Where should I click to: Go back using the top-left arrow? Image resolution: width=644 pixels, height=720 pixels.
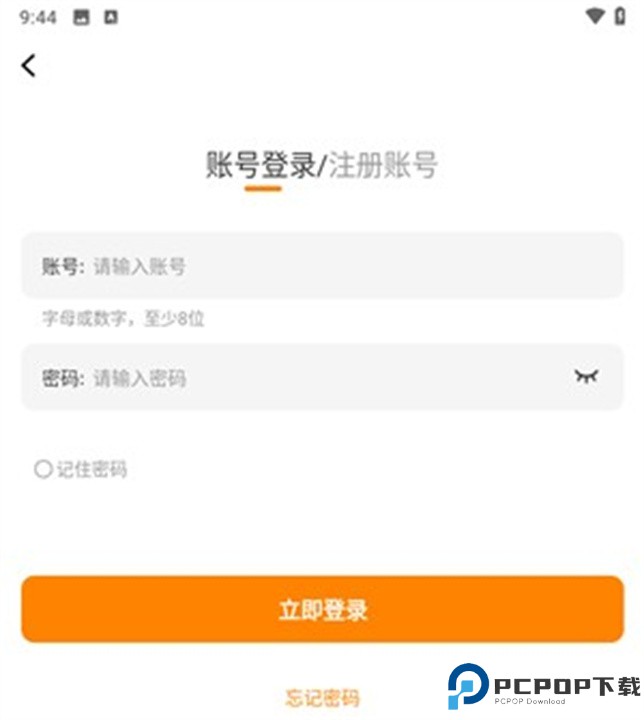[x=29, y=66]
